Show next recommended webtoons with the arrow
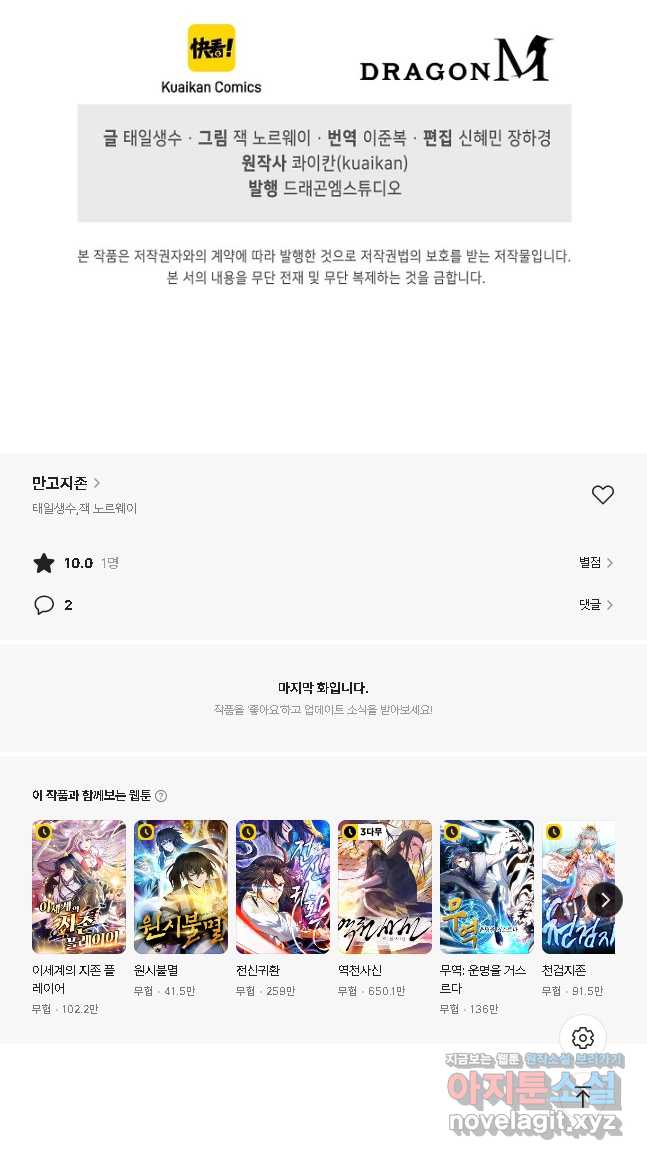This screenshot has width=647, height=1160. (x=605, y=900)
